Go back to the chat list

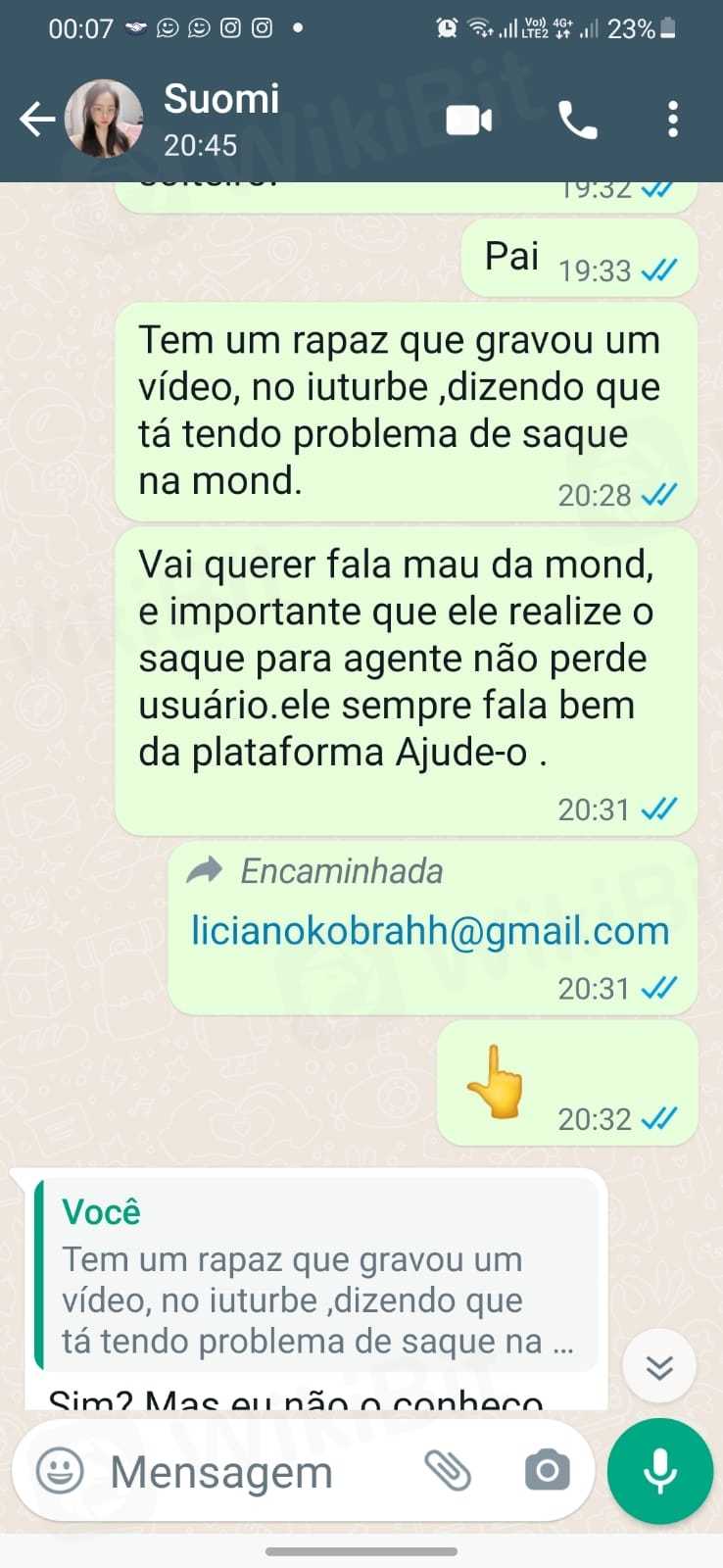click(37, 121)
